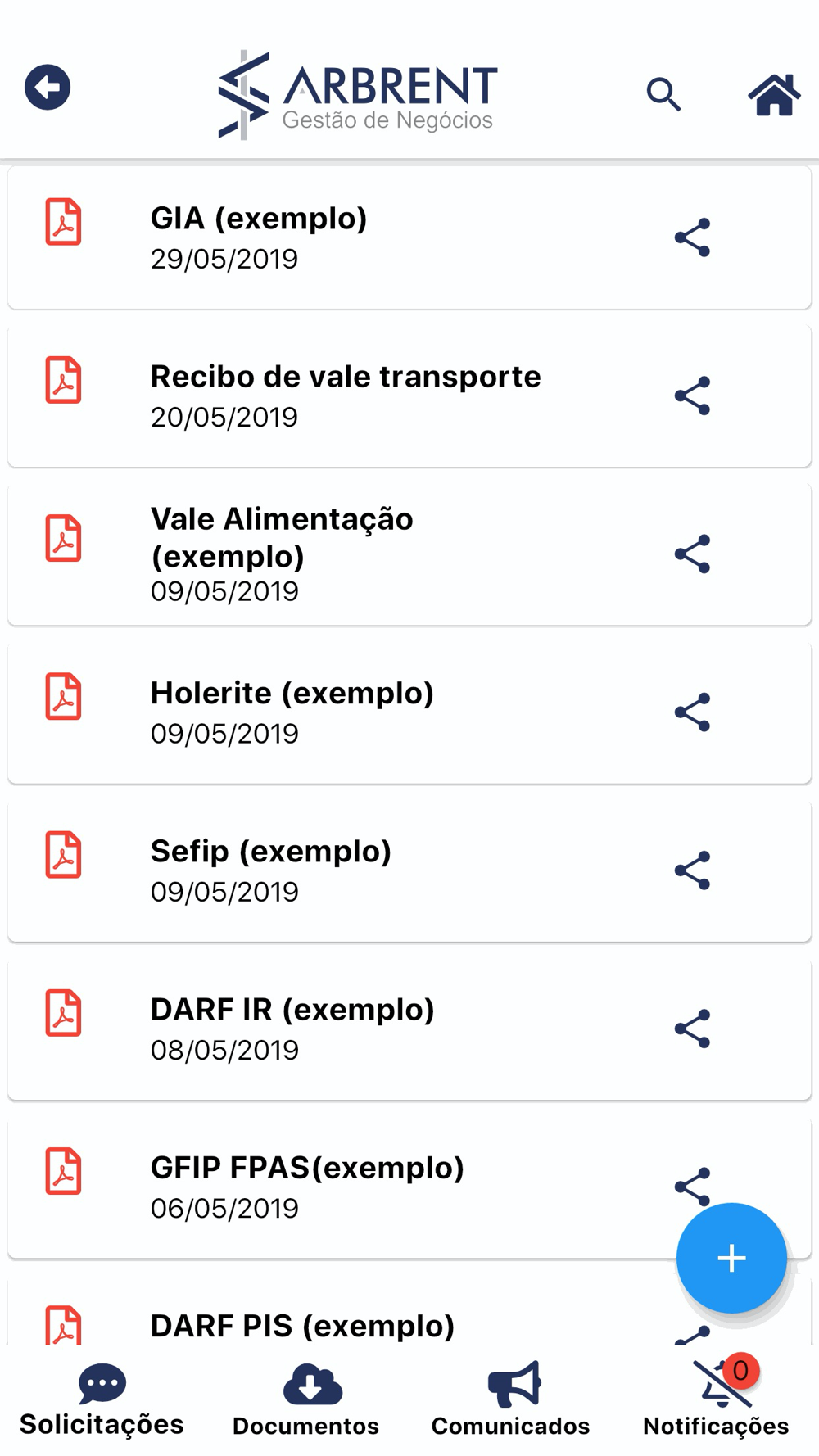Viewport: 819px width, 1456px height.
Task: Add a new document with plus button
Action: point(731,1258)
